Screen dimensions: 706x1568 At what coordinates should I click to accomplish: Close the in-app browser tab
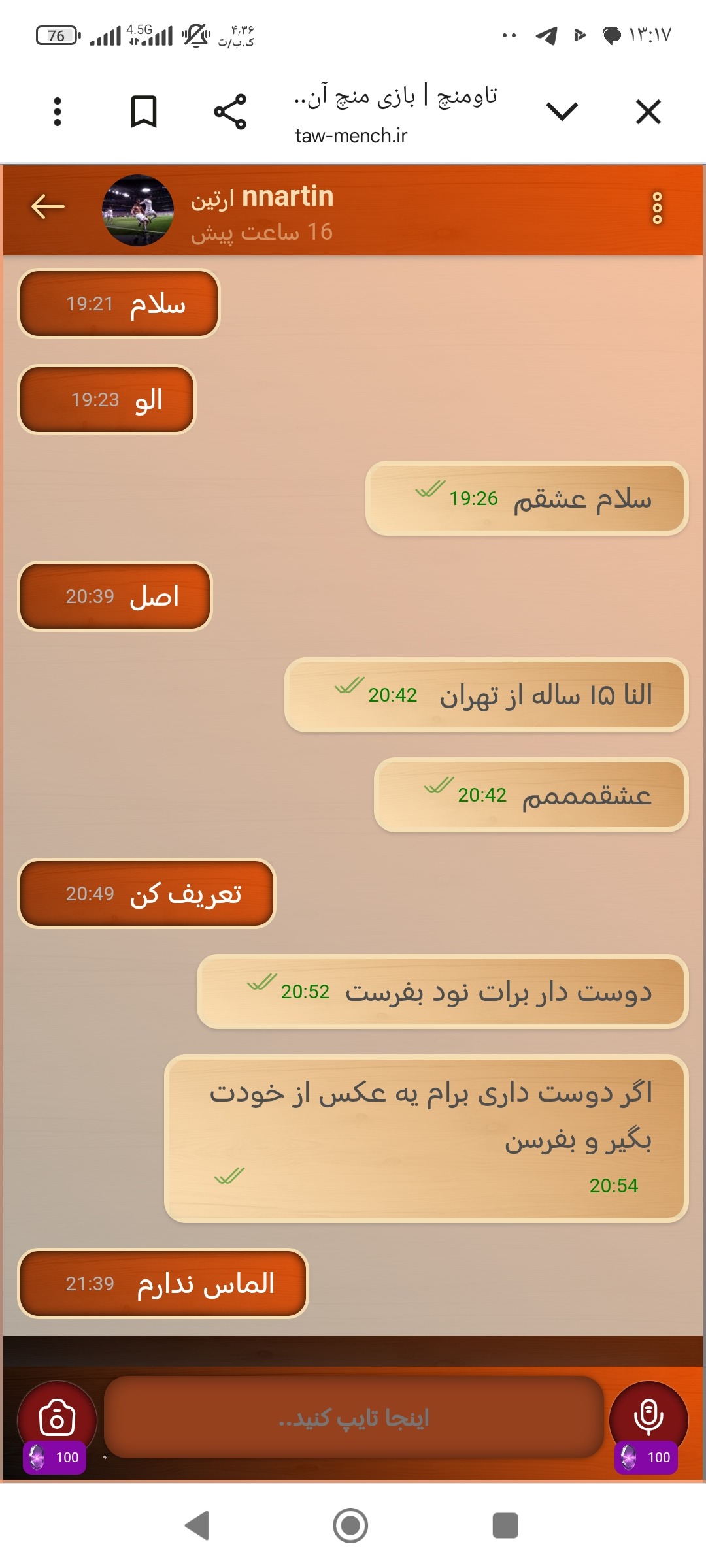tap(648, 112)
